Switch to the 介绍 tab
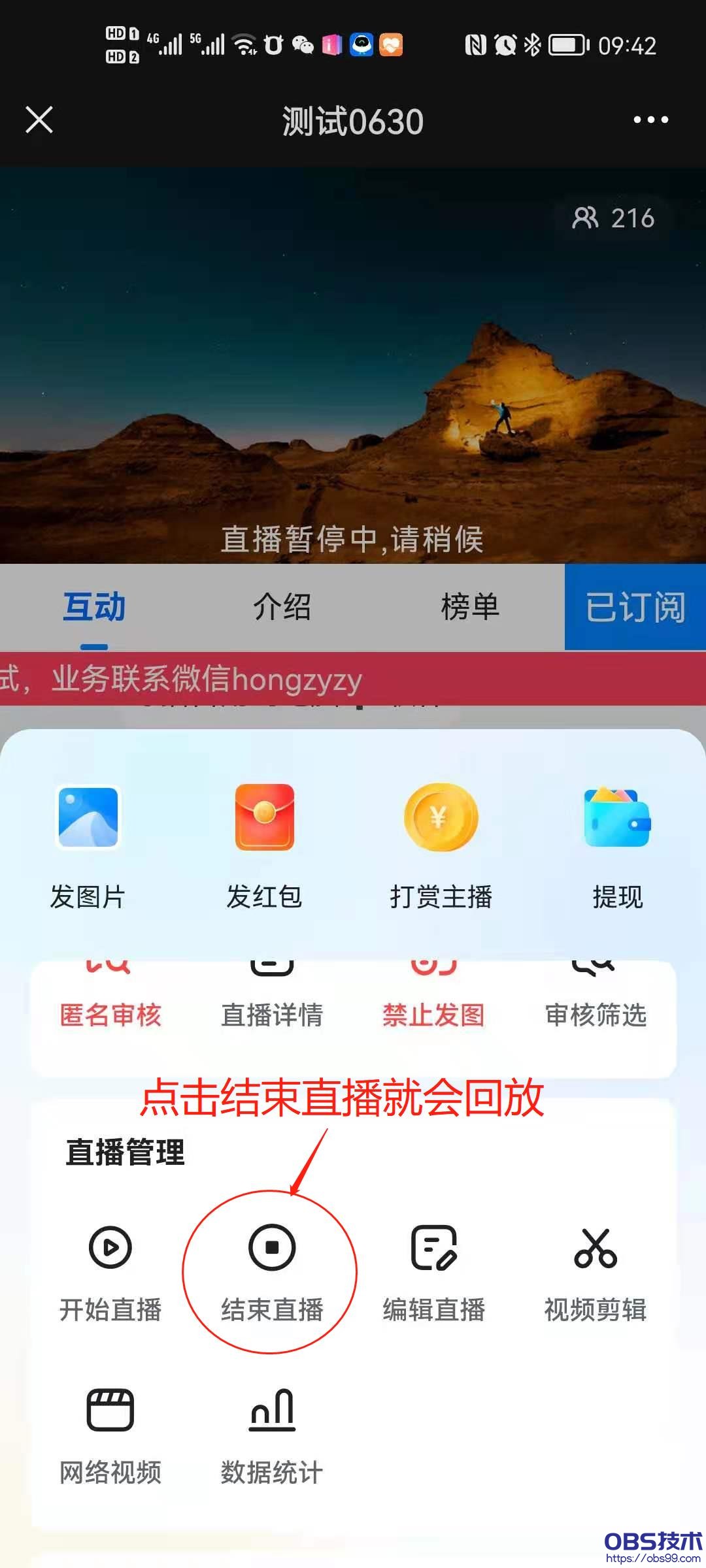 [282, 607]
